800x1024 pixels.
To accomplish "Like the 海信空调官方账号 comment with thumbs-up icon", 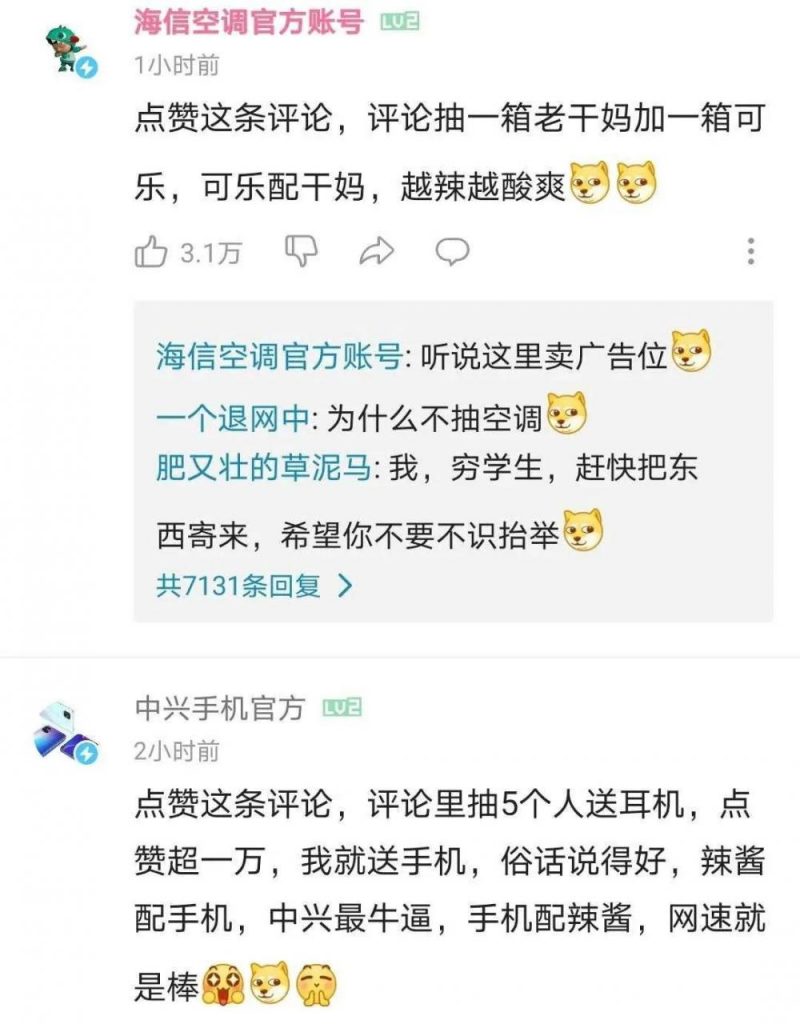I will click(x=152, y=249).
